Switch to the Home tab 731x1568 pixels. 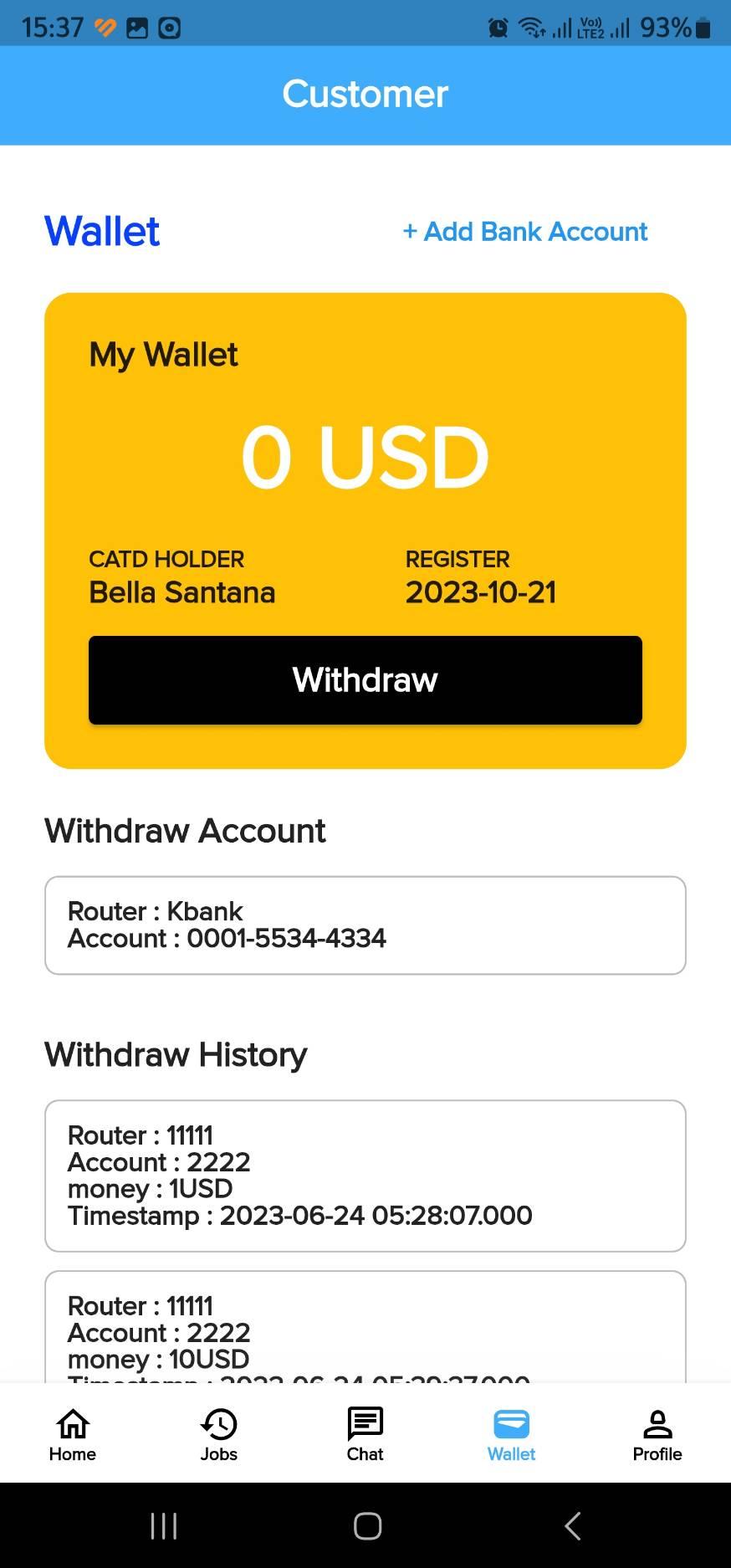73,1434
